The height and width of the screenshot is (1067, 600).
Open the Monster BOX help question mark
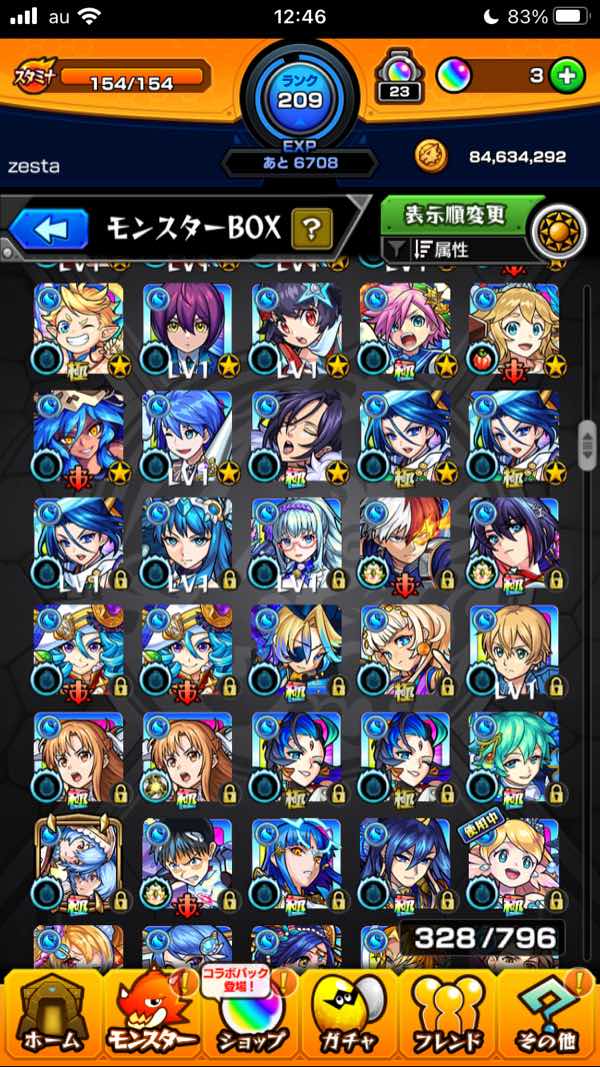311,230
